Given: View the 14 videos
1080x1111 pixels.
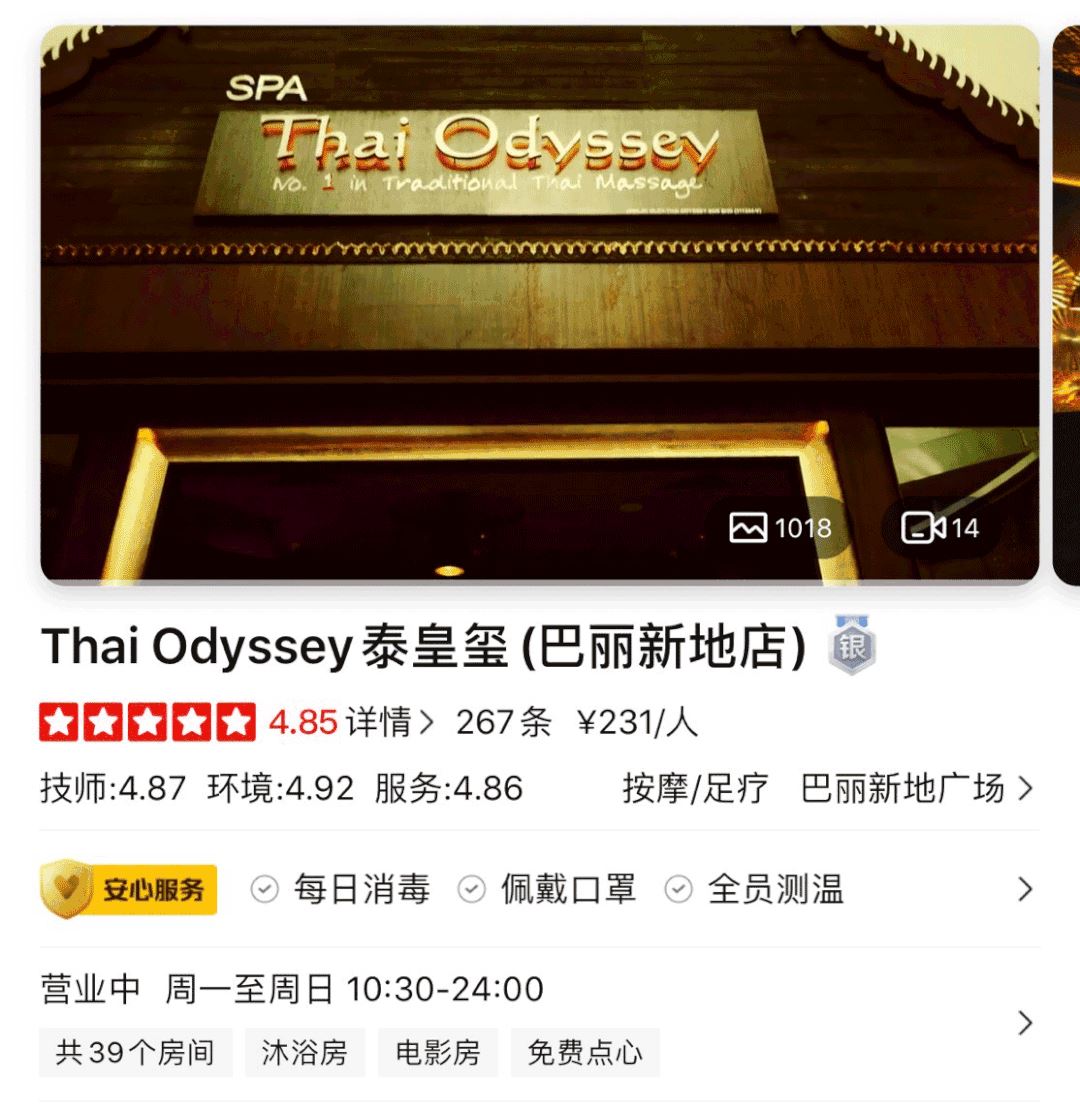Looking at the screenshot, I should (x=940, y=527).
